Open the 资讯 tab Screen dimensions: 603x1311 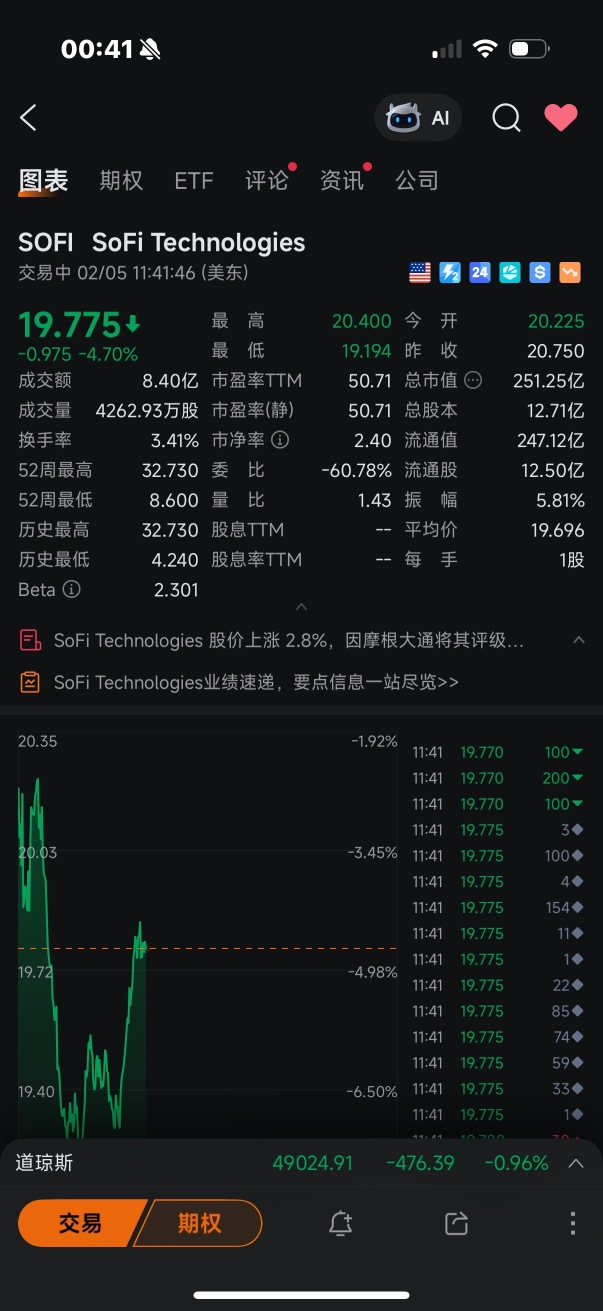click(342, 180)
